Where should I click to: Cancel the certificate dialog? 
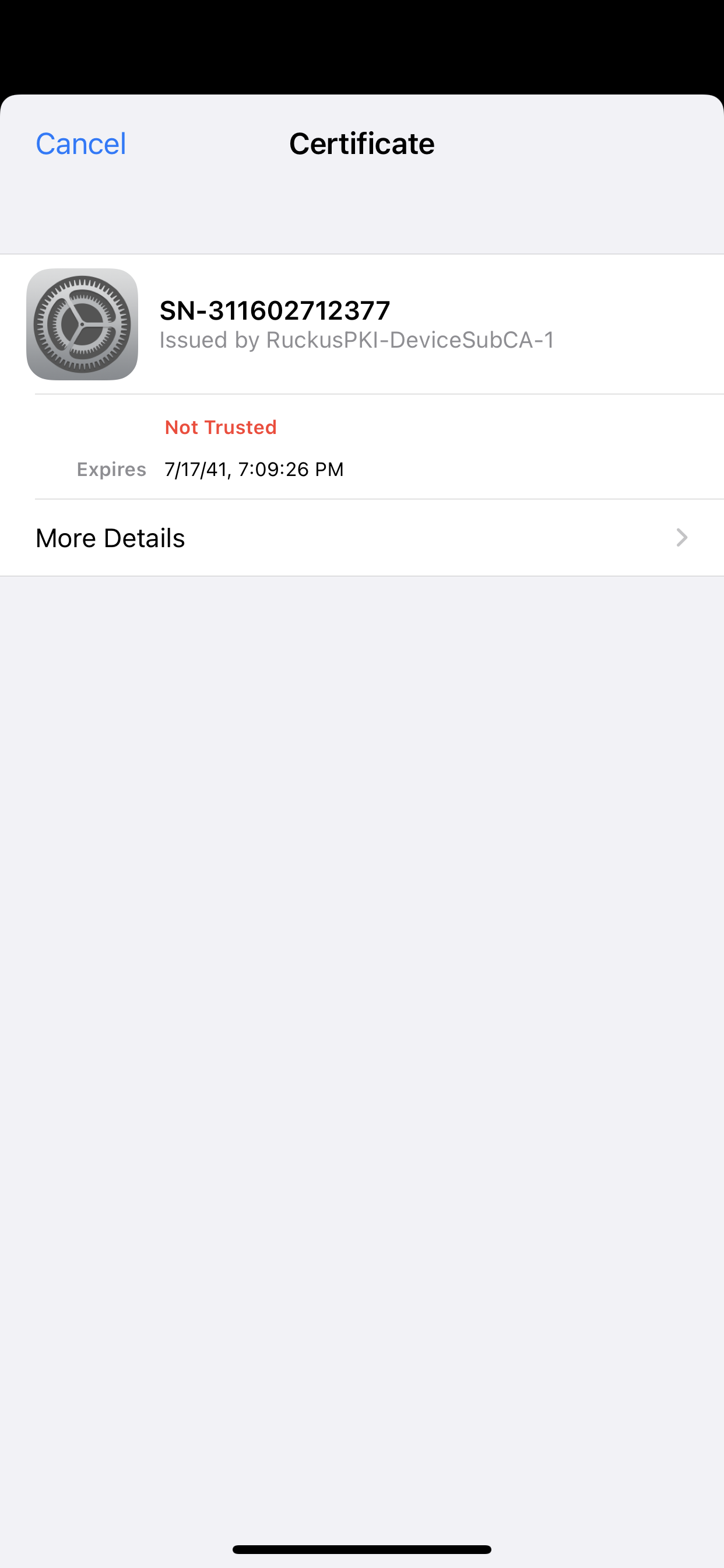(x=81, y=143)
